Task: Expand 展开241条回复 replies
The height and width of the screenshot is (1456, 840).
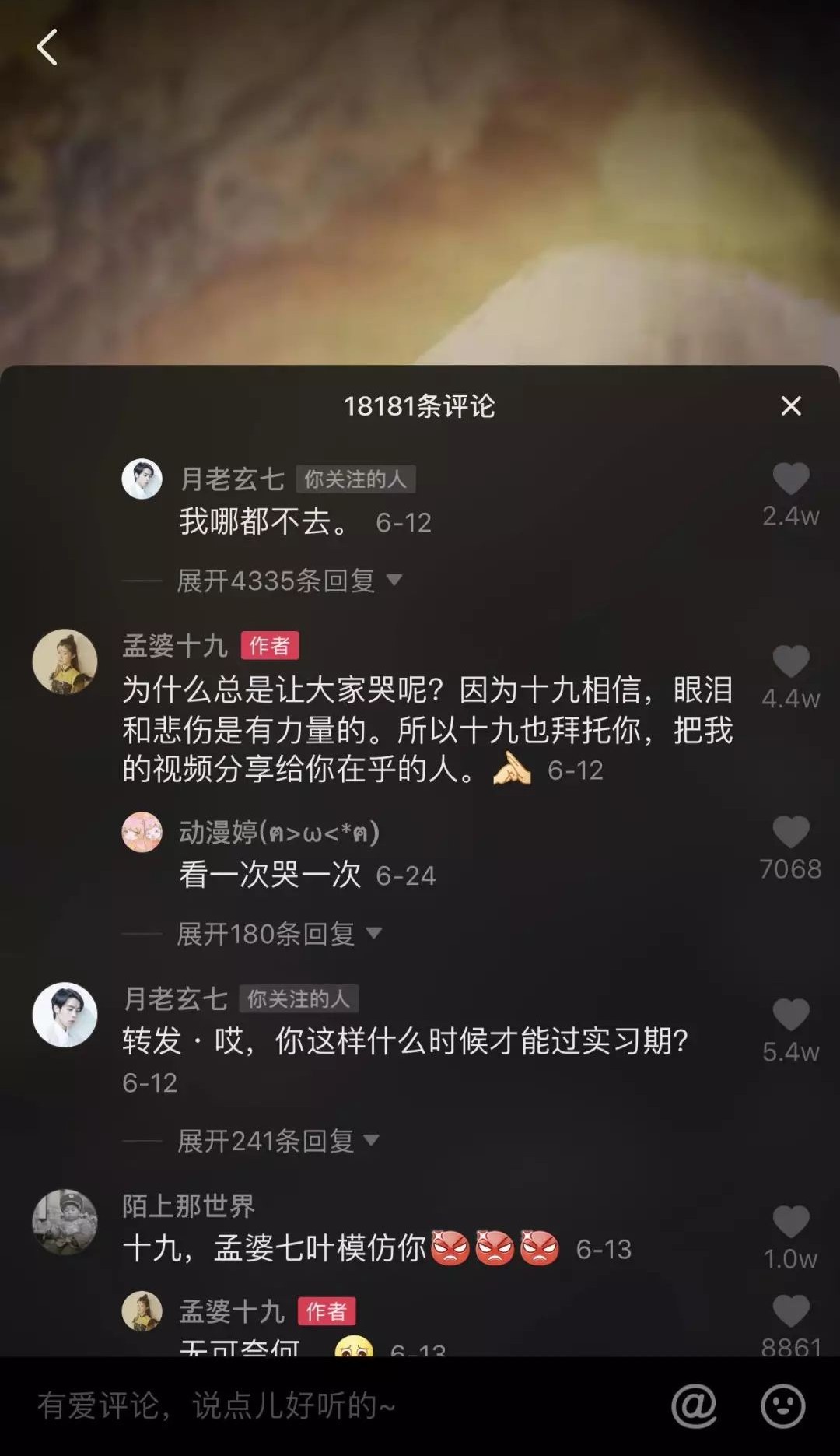Action: click(x=278, y=1141)
